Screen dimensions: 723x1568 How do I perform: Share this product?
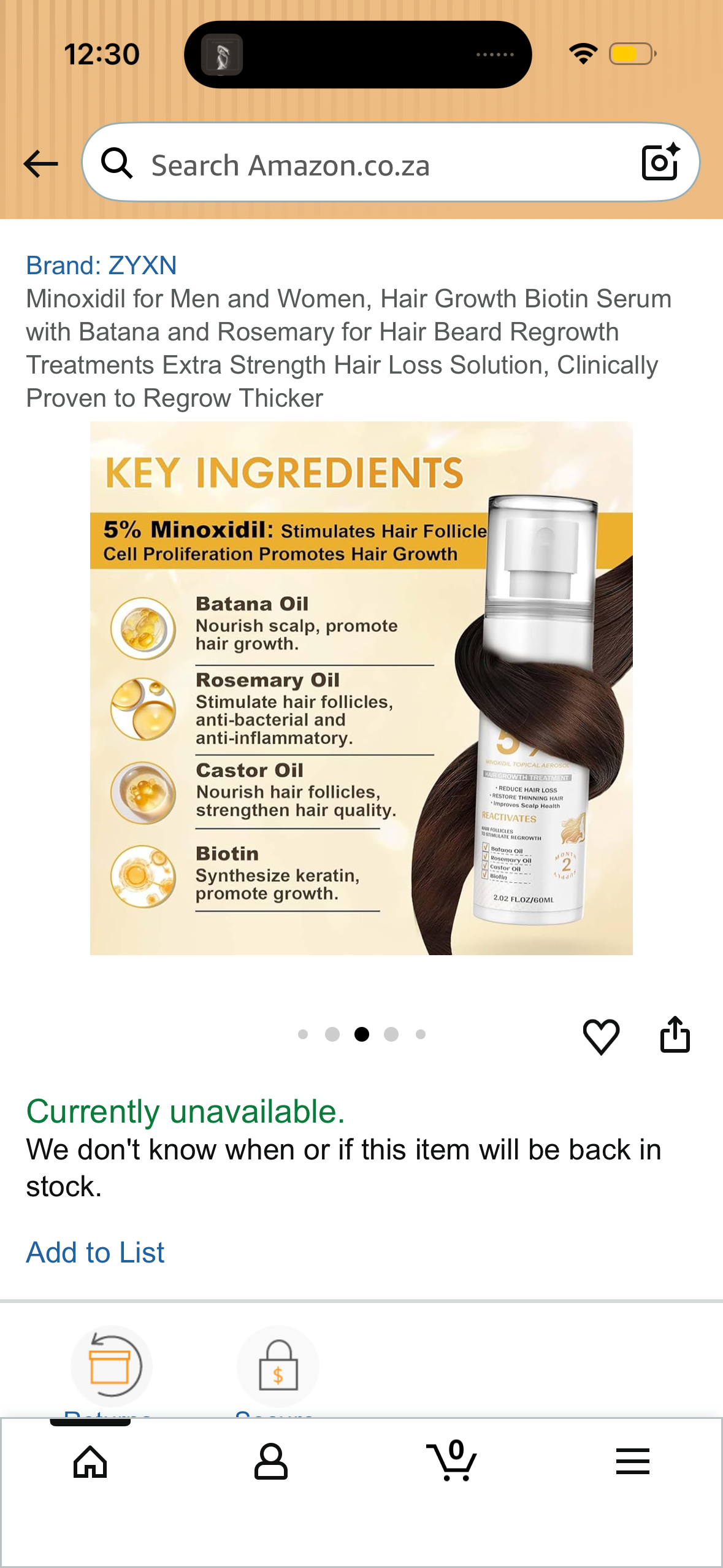[x=675, y=1035]
